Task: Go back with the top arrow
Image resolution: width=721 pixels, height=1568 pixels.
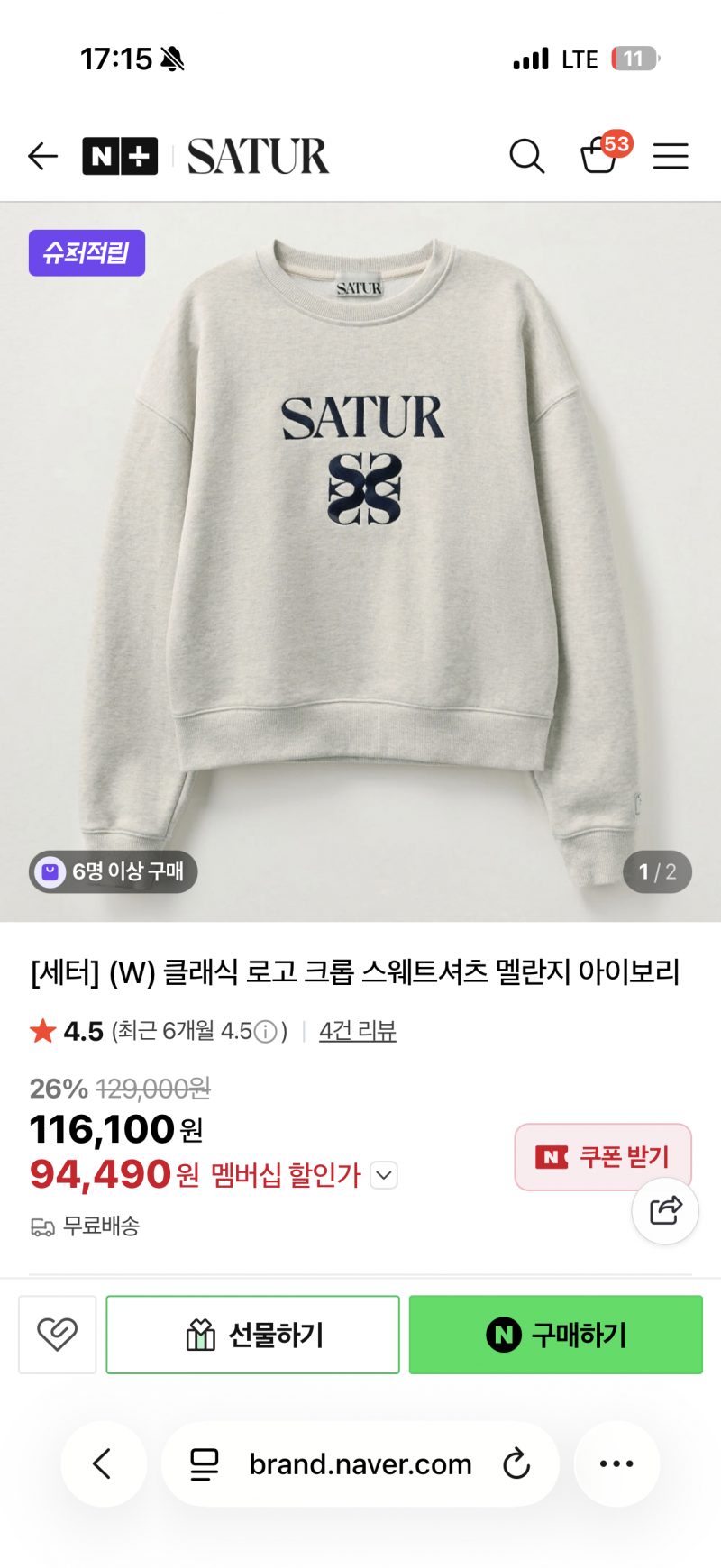Action: coord(42,156)
